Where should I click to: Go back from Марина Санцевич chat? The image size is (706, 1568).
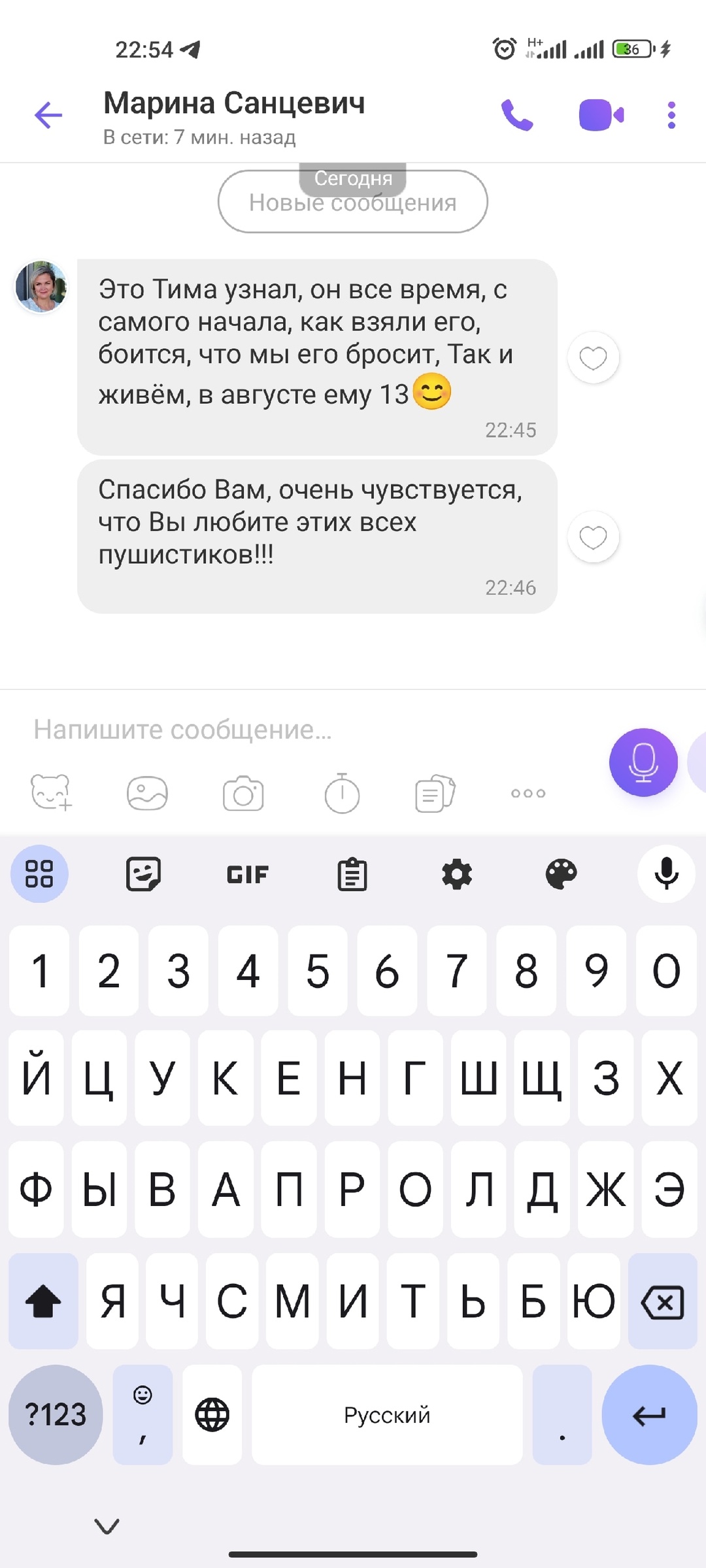pyautogui.click(x=48, y=116)
